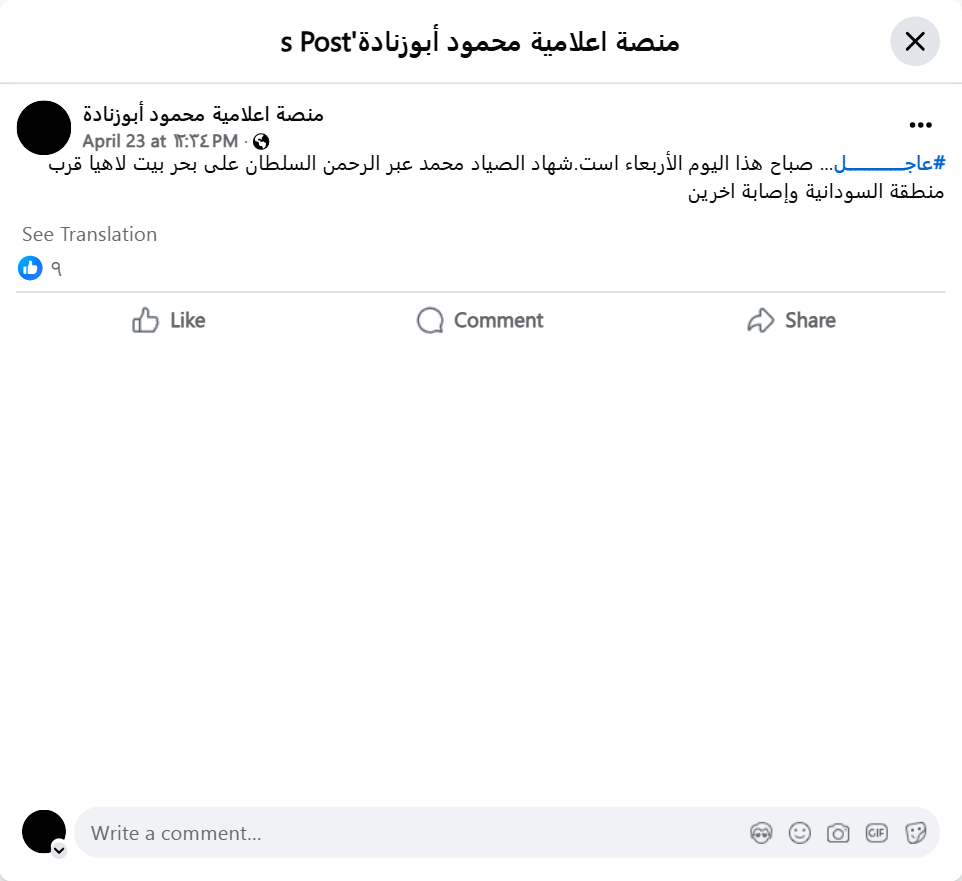Attach a photo via camera icon
This screenshot has height=881, width=962.
tap(838, 833)
